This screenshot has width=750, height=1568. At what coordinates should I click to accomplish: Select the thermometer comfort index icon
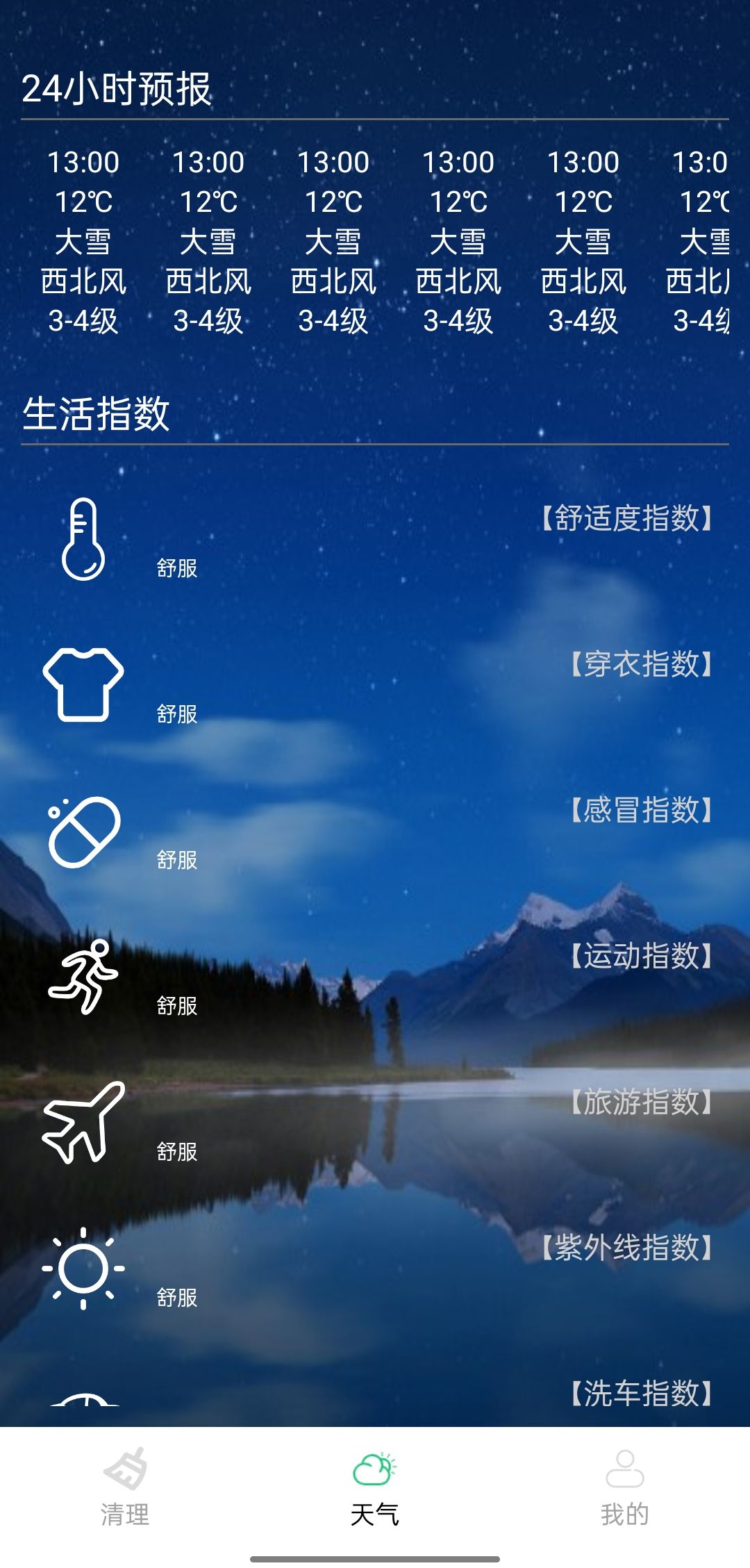point(83,538)
